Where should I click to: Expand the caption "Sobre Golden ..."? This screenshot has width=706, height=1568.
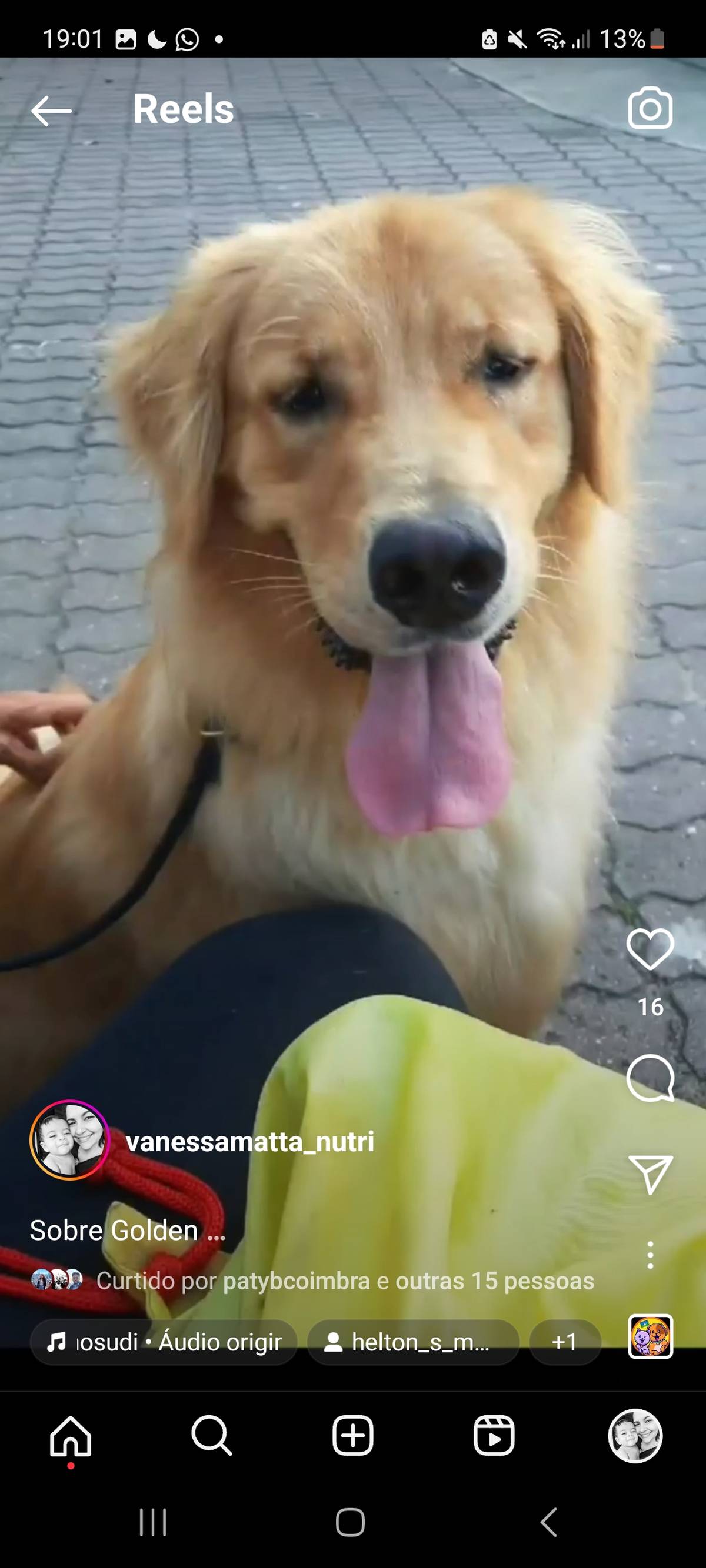pos(128,1230)
